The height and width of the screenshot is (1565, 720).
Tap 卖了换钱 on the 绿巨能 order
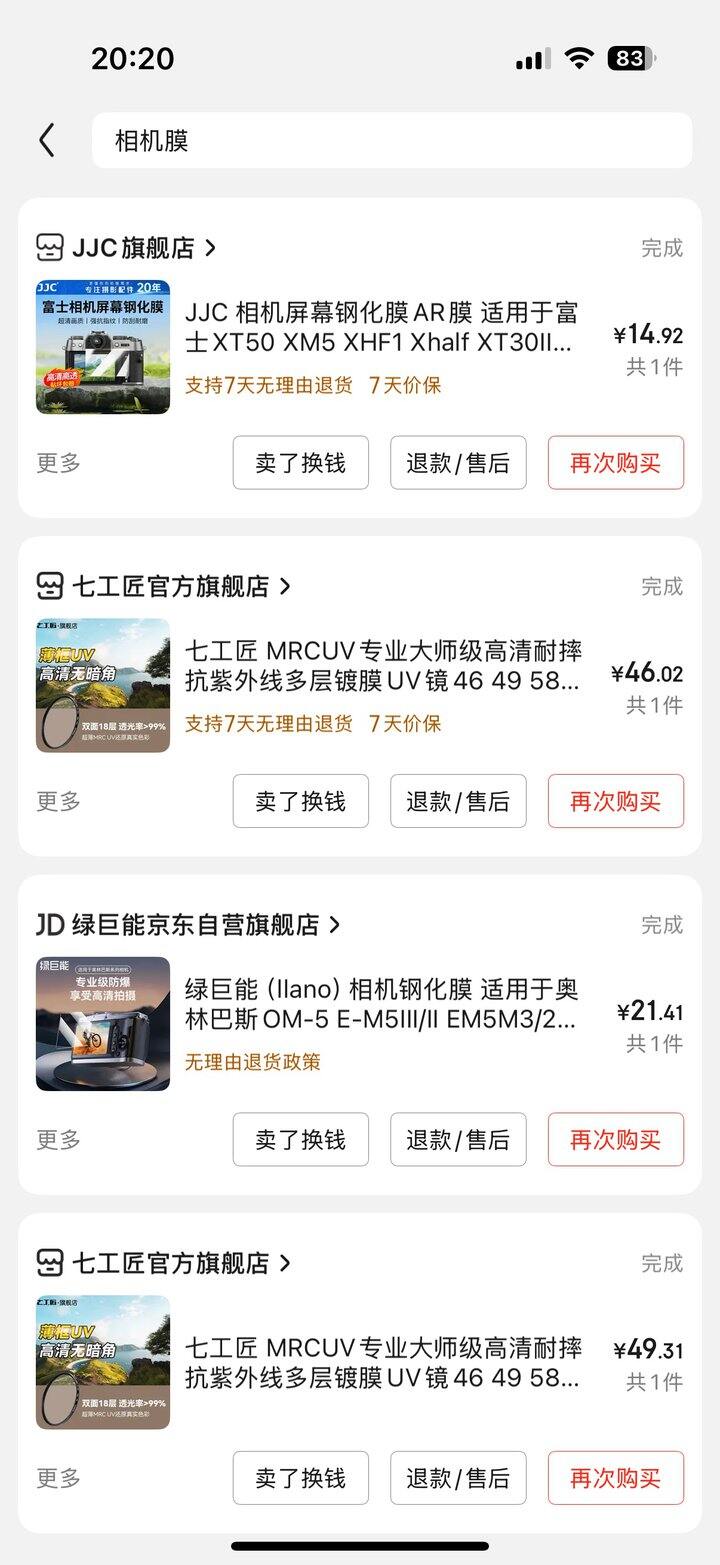300,1139
